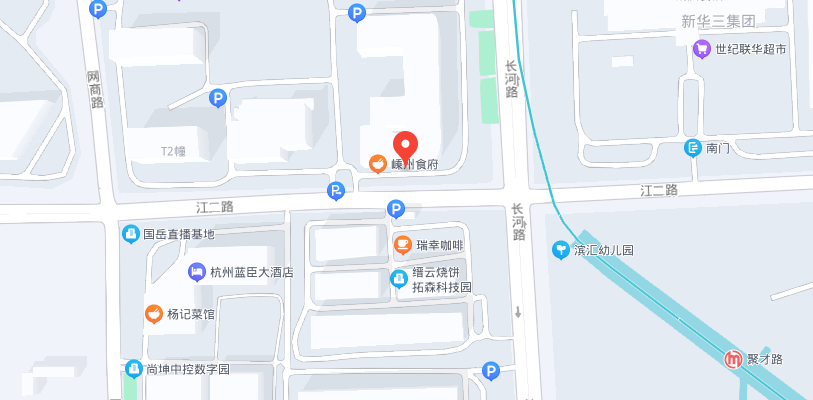The height and width of the screenshot is (400, 813).
Task: Open 滨汇幼儿园 kindergarten marker
Action: point(561,250)
